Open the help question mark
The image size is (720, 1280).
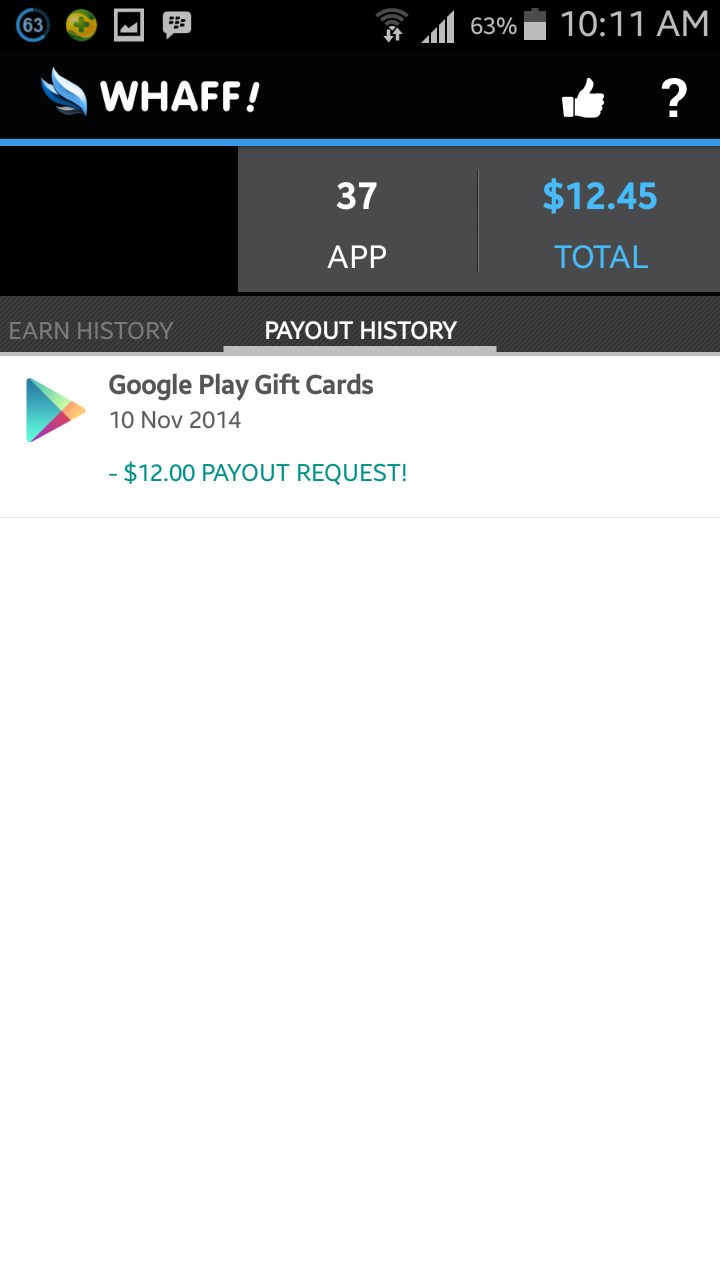pos(674,98)
